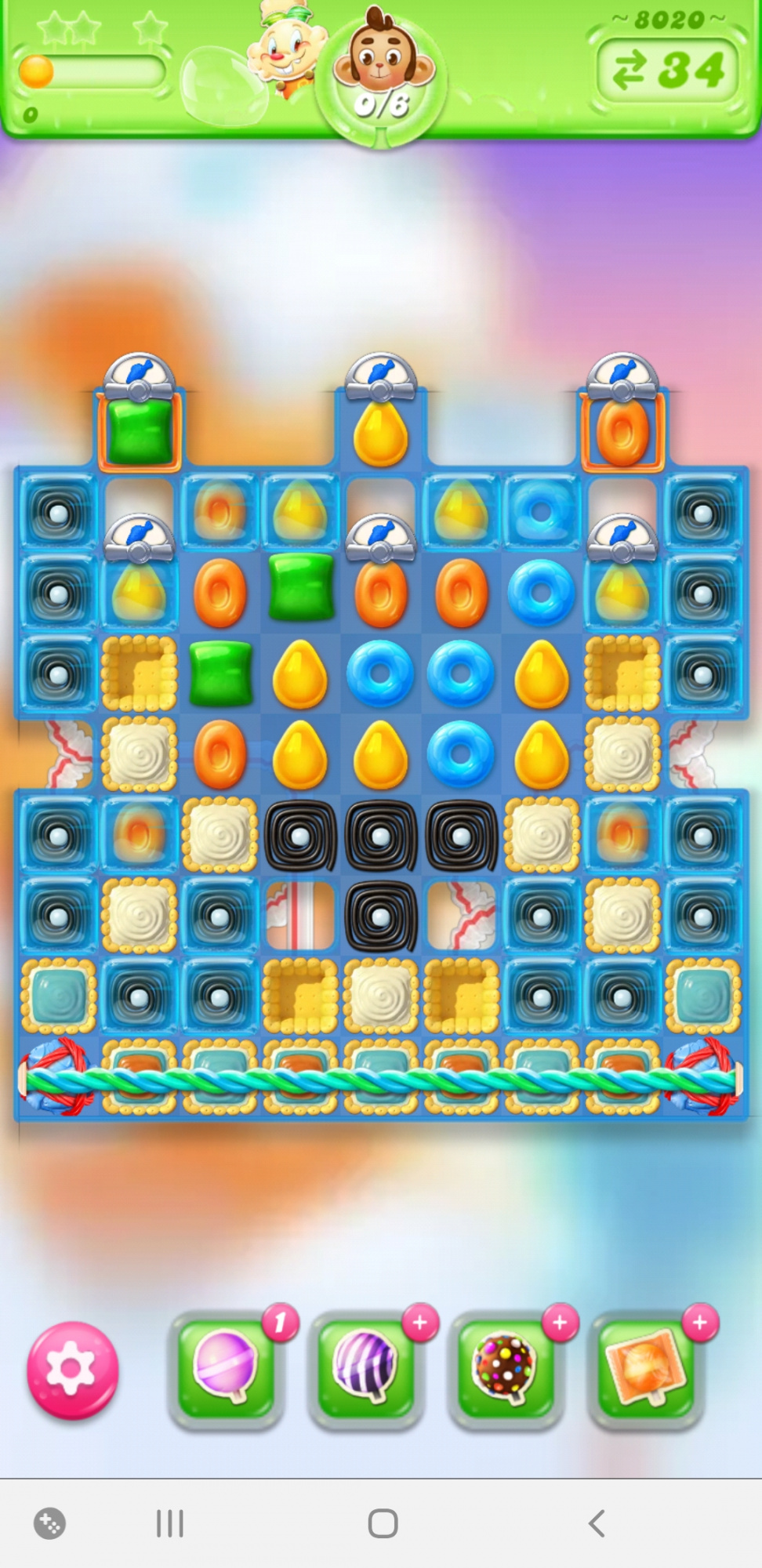Open the pink settings gear
This screenshot has height=1568, width=762.
coord(72,1370)
